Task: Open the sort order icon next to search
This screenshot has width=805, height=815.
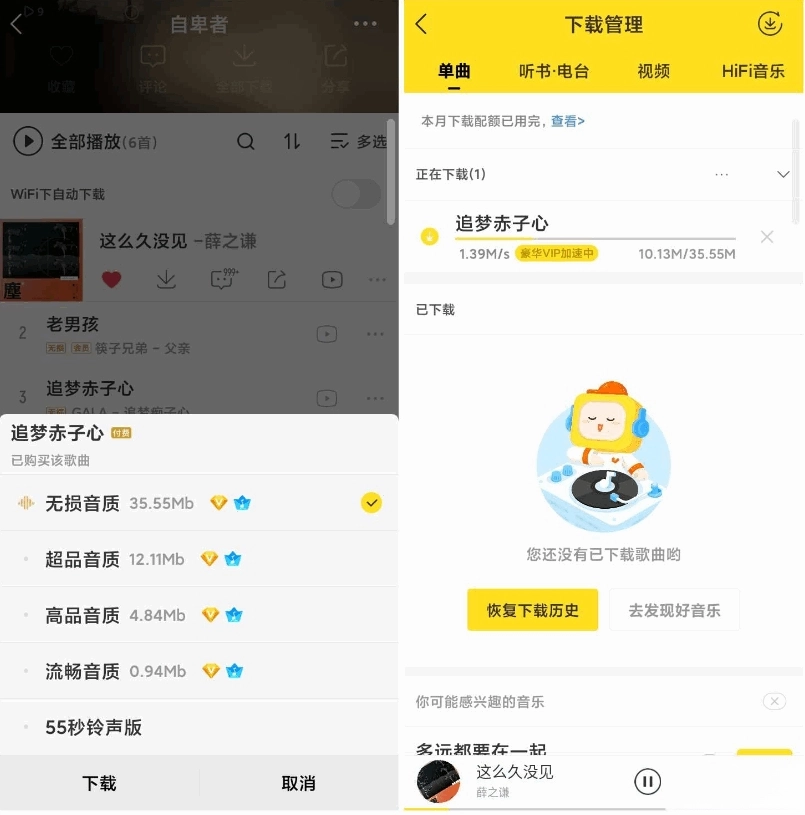Action: [291, 142]
